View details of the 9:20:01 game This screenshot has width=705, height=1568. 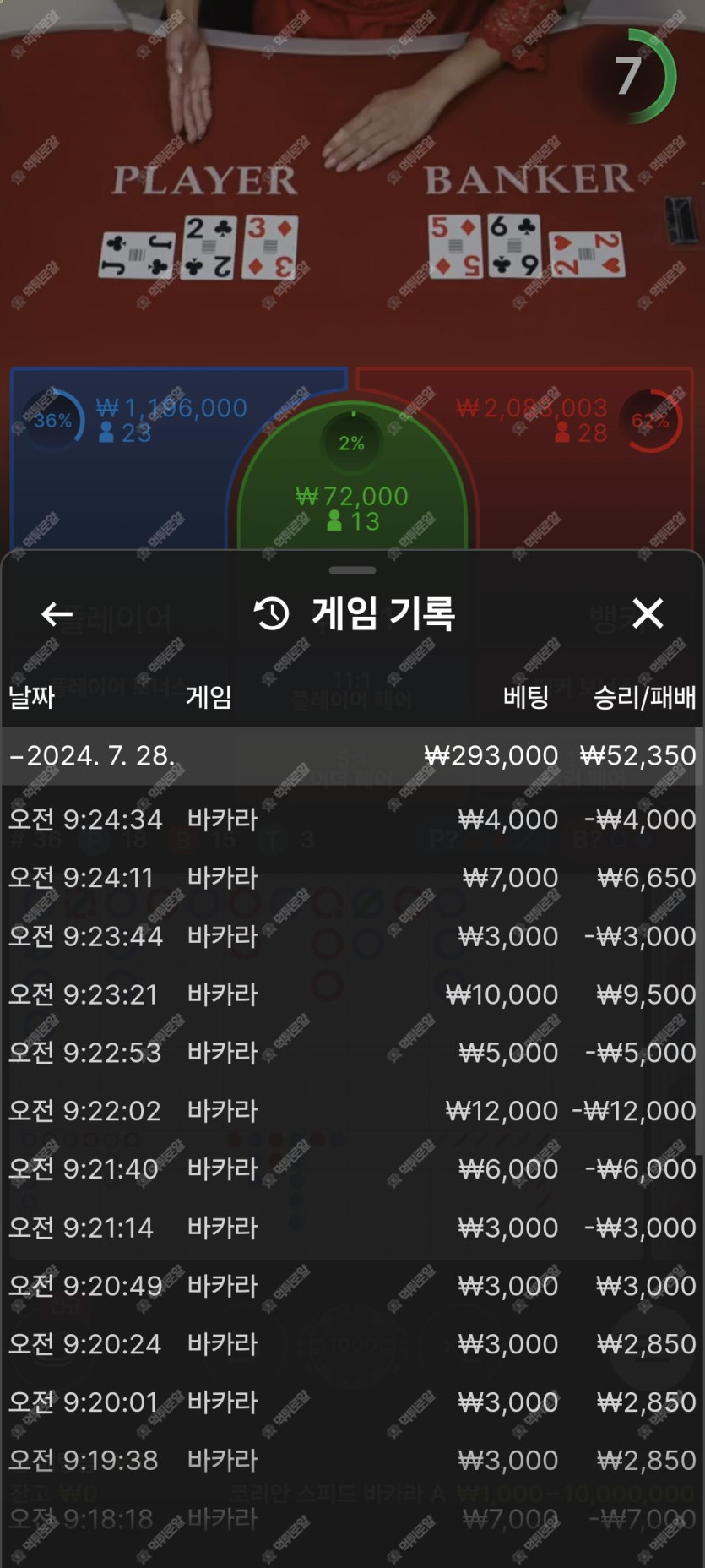pos(352,1402)
